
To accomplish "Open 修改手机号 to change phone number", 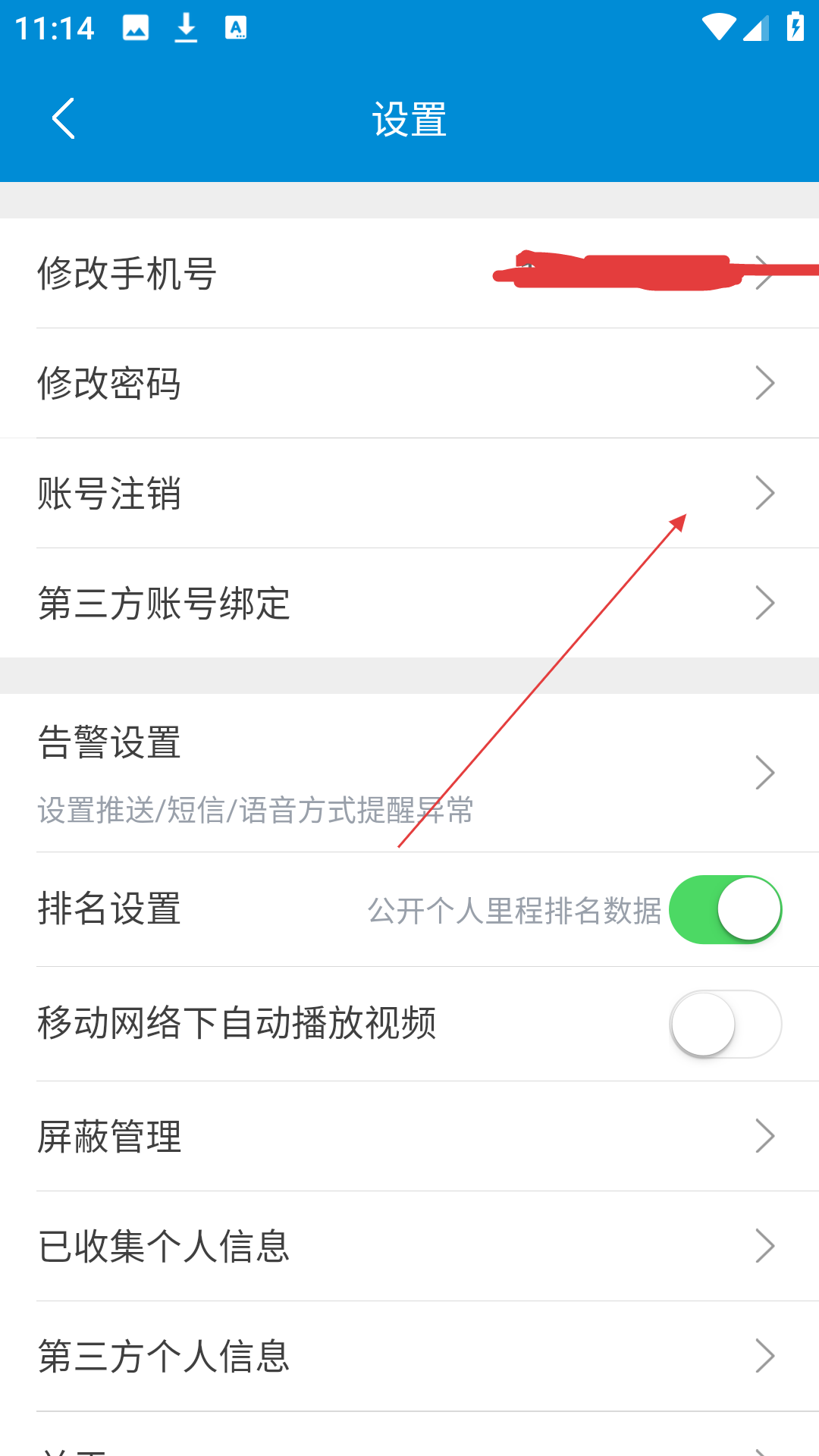I will tap(409, 273).
